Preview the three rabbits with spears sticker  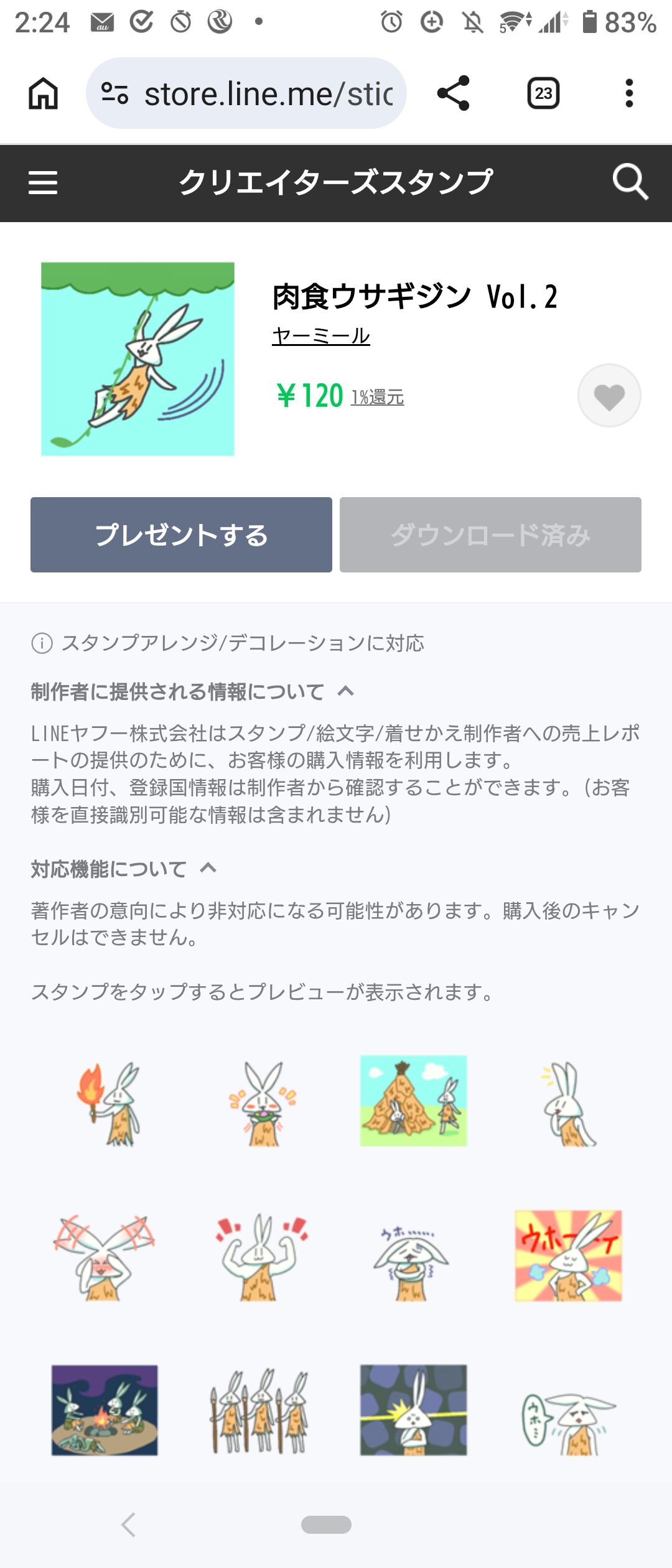pos(259,1411)
